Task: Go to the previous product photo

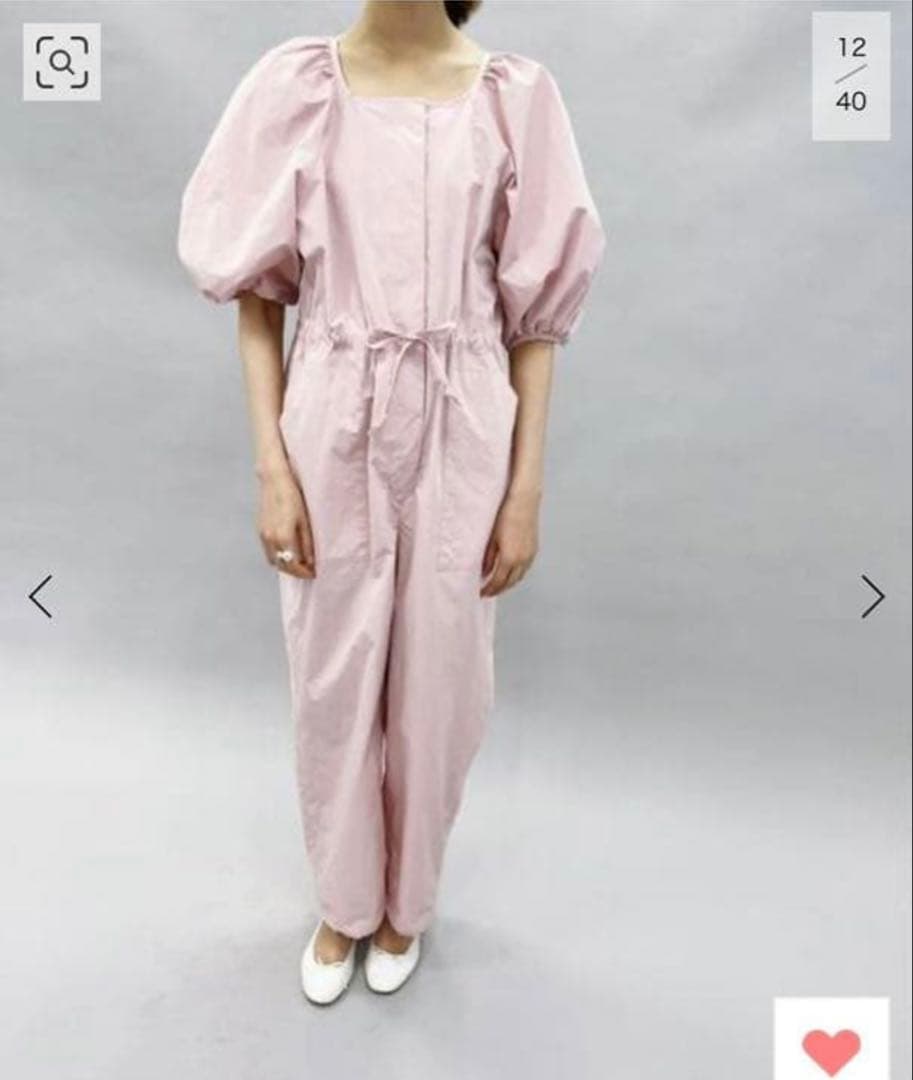Action: pos(40,597)
